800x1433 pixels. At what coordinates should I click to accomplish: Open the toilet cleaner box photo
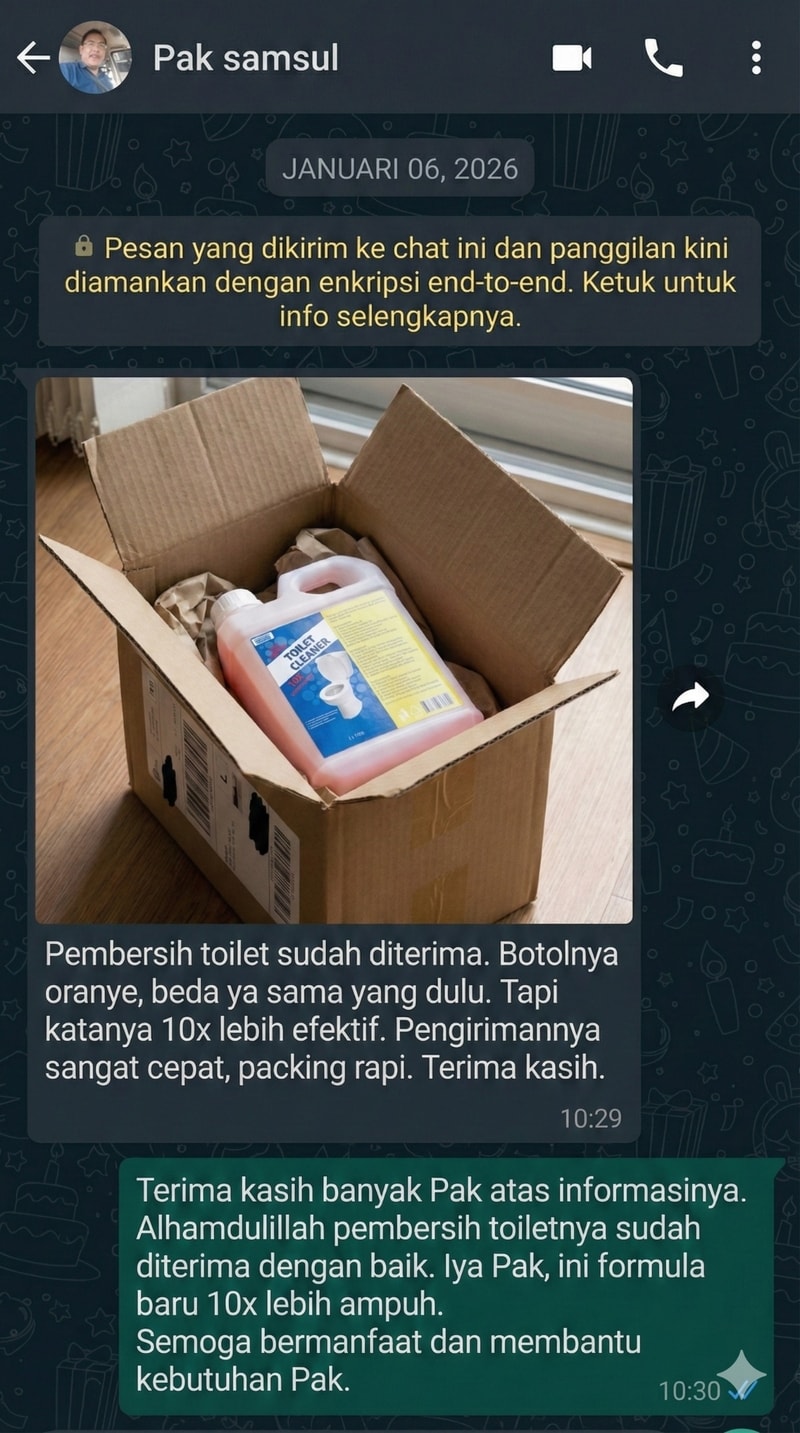tap(334, 650)
